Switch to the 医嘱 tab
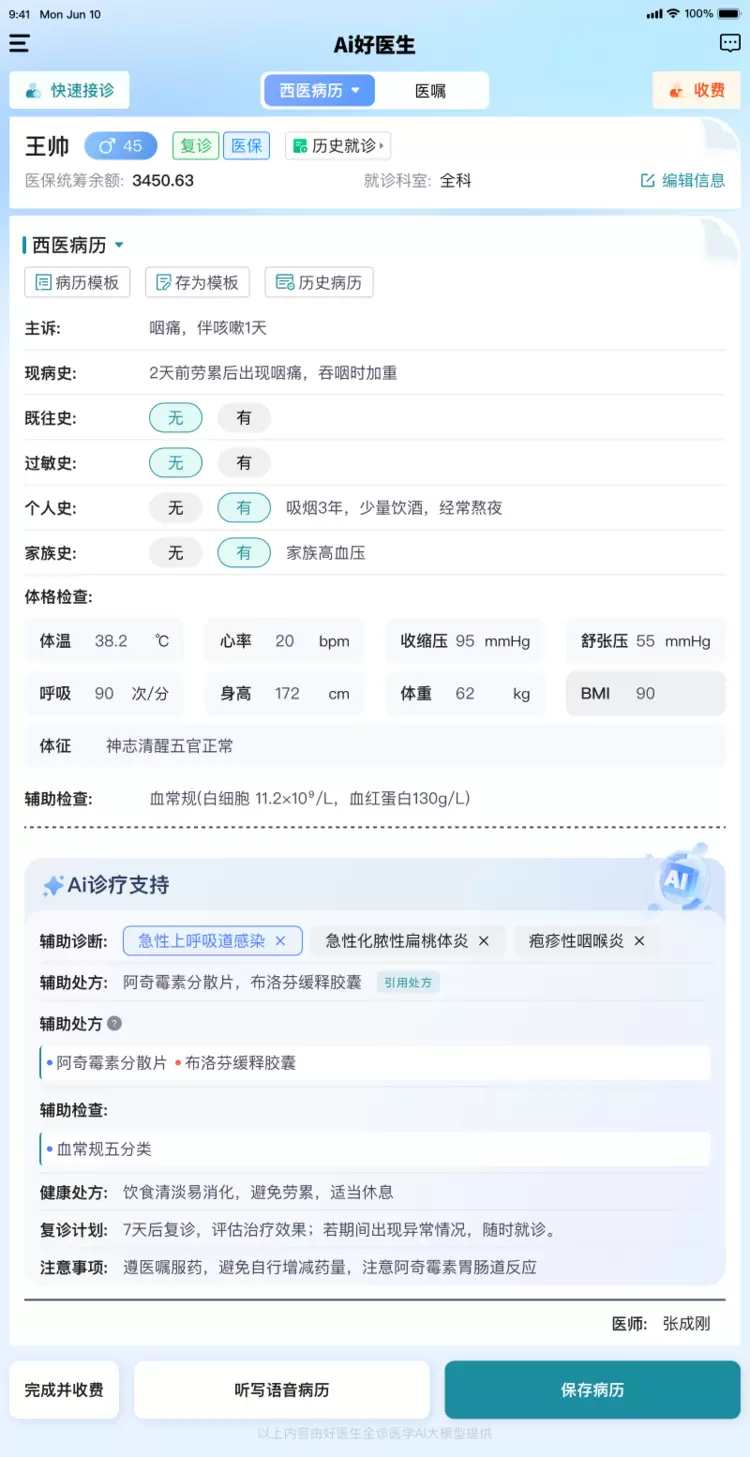This screenshot has height=1457, width=750. pos(431,90)
